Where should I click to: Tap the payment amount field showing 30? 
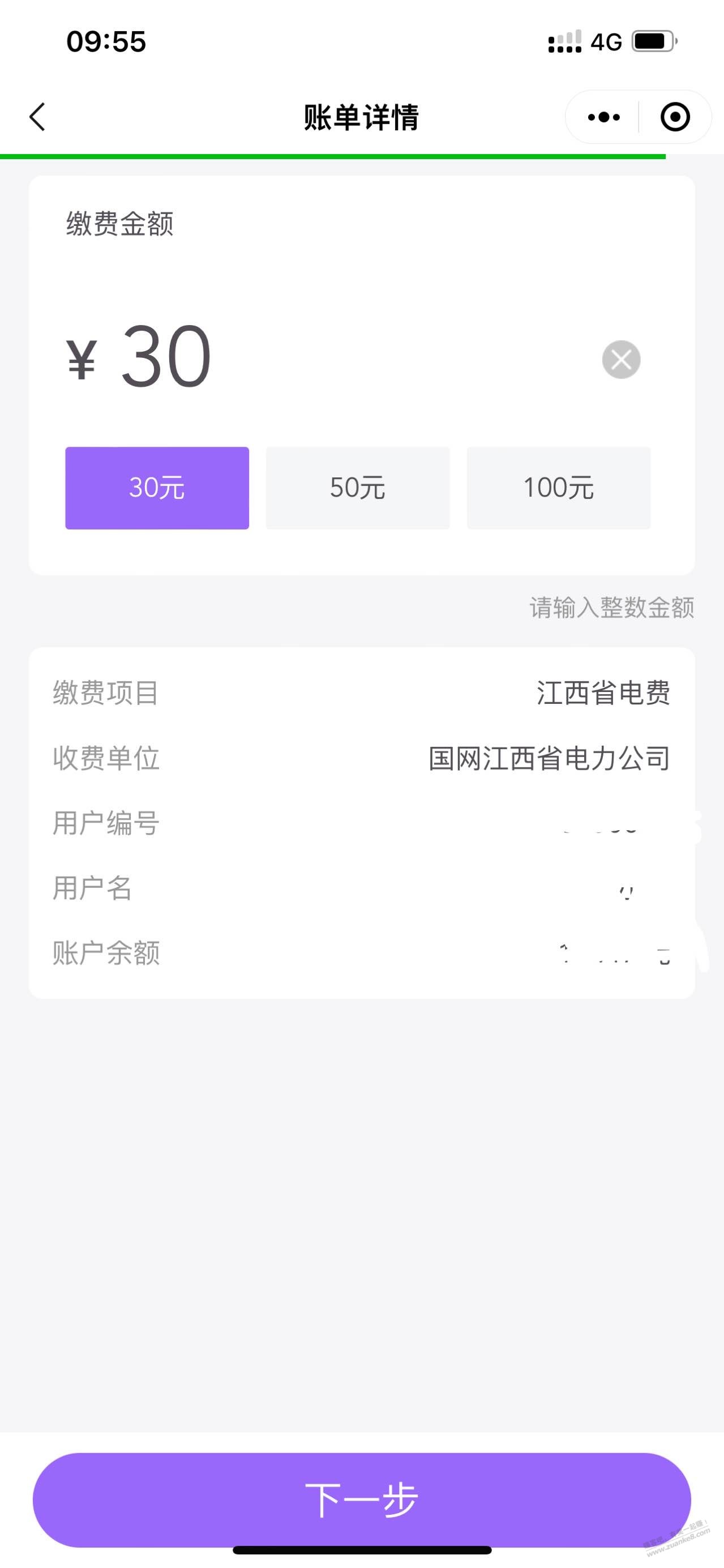(328, 358)
